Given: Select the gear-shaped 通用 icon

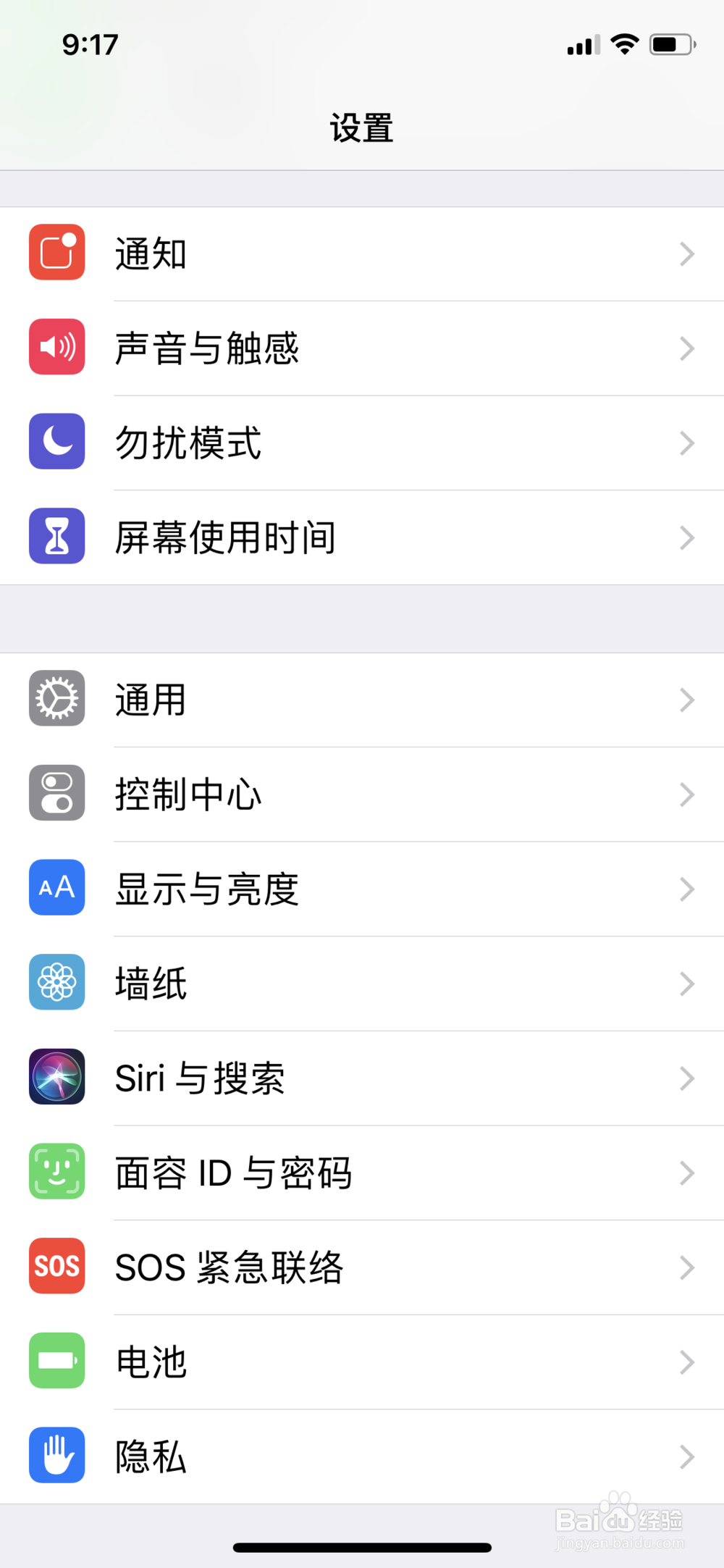Looking at the screenshot, I should pos(56,699).
